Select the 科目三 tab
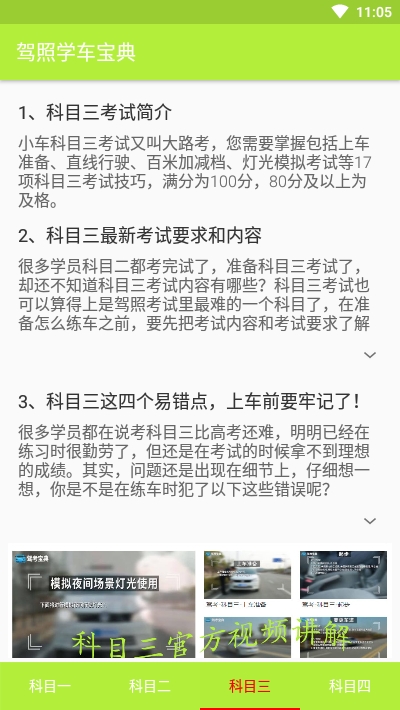This screenshot has width=400, height=710. point(250,686)
